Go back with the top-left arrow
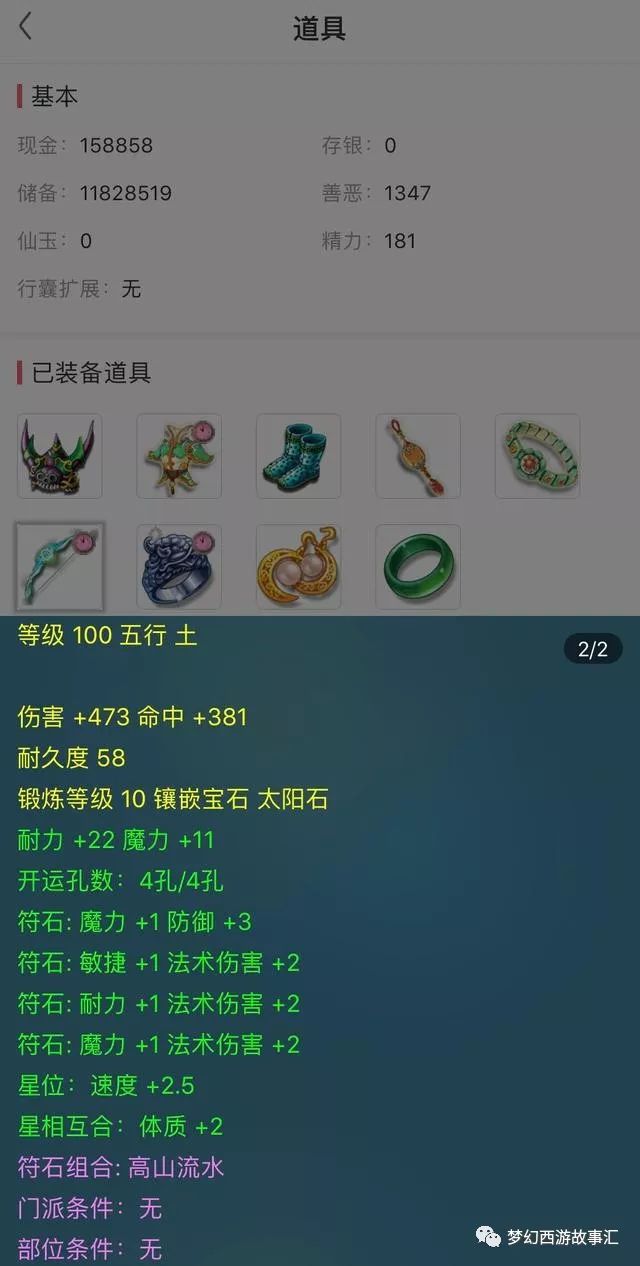 (26, 27)
